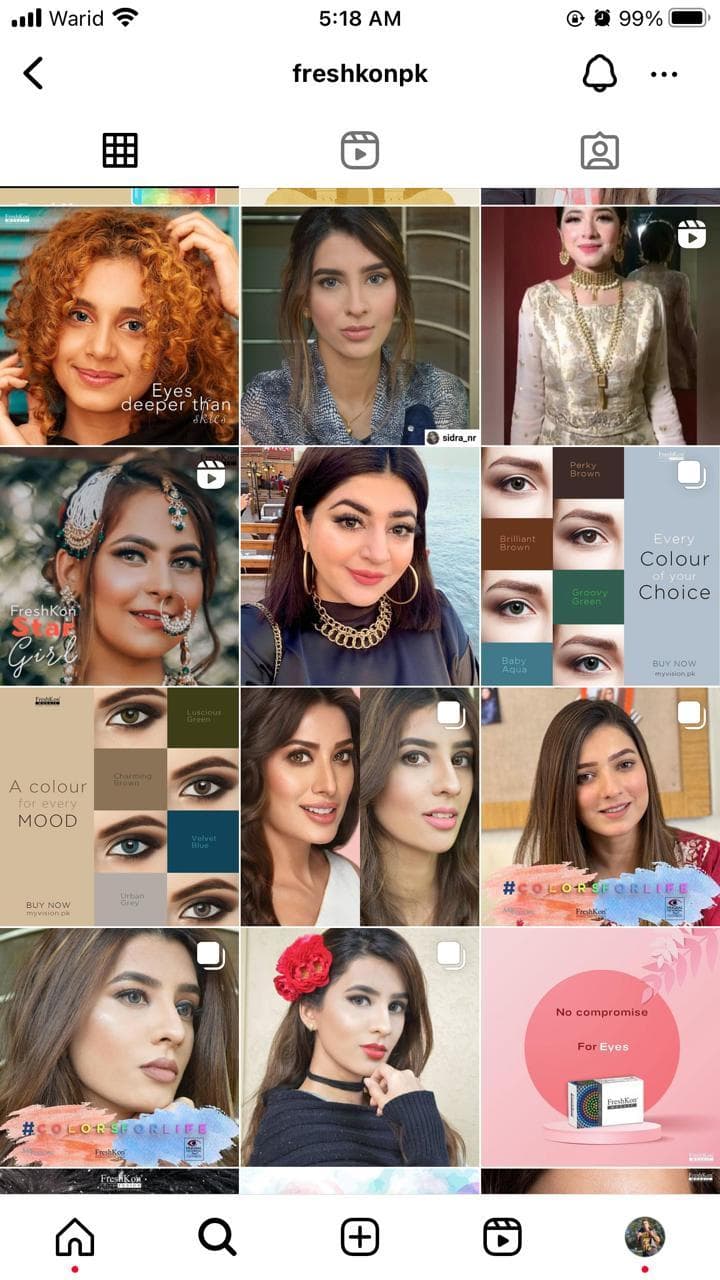720x1280 pixels.
Task: Open the 'No compromise For Eyes' post
Action: point(599,1046)
